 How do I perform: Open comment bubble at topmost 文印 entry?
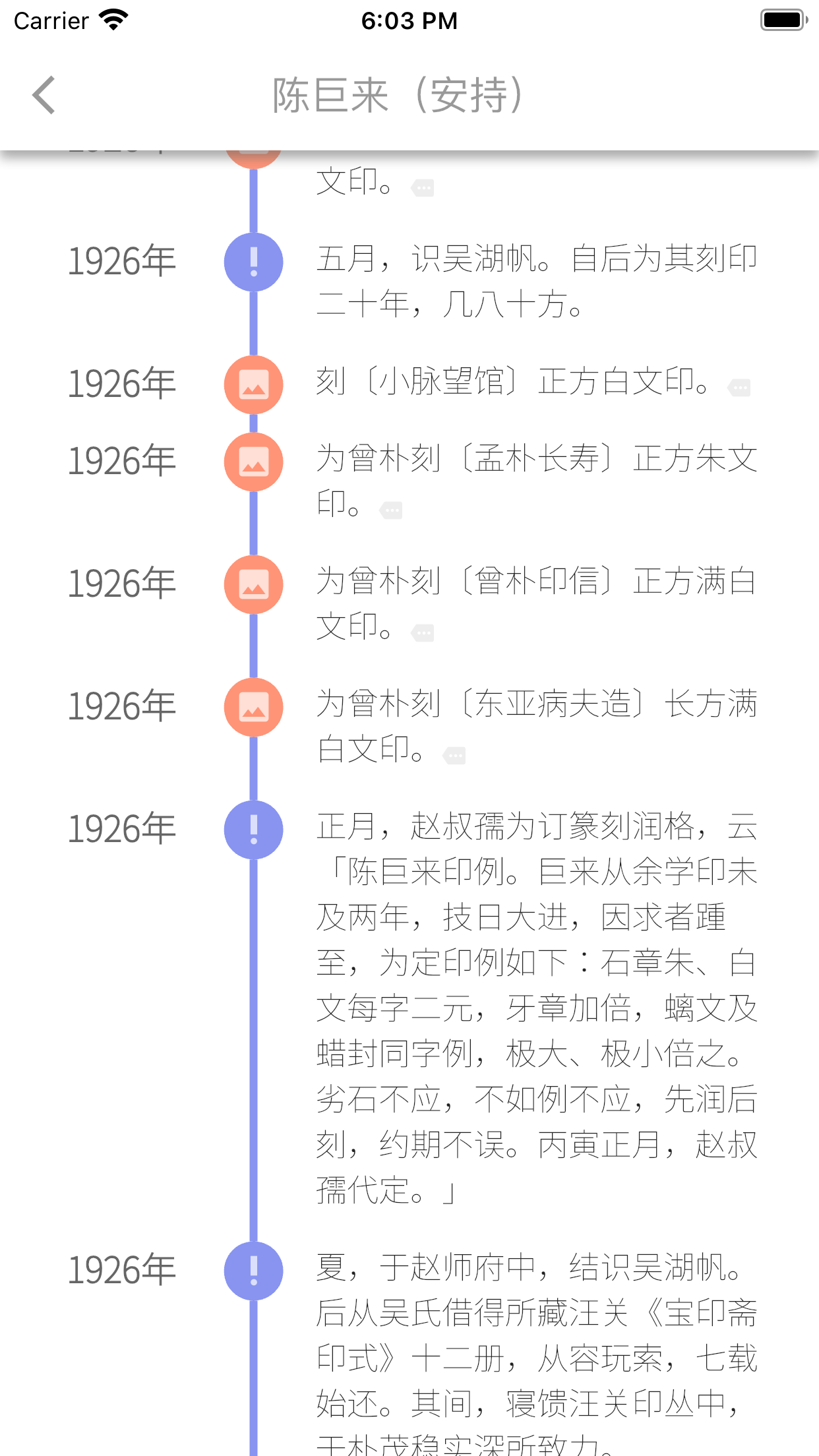click(x=422, y=187)
